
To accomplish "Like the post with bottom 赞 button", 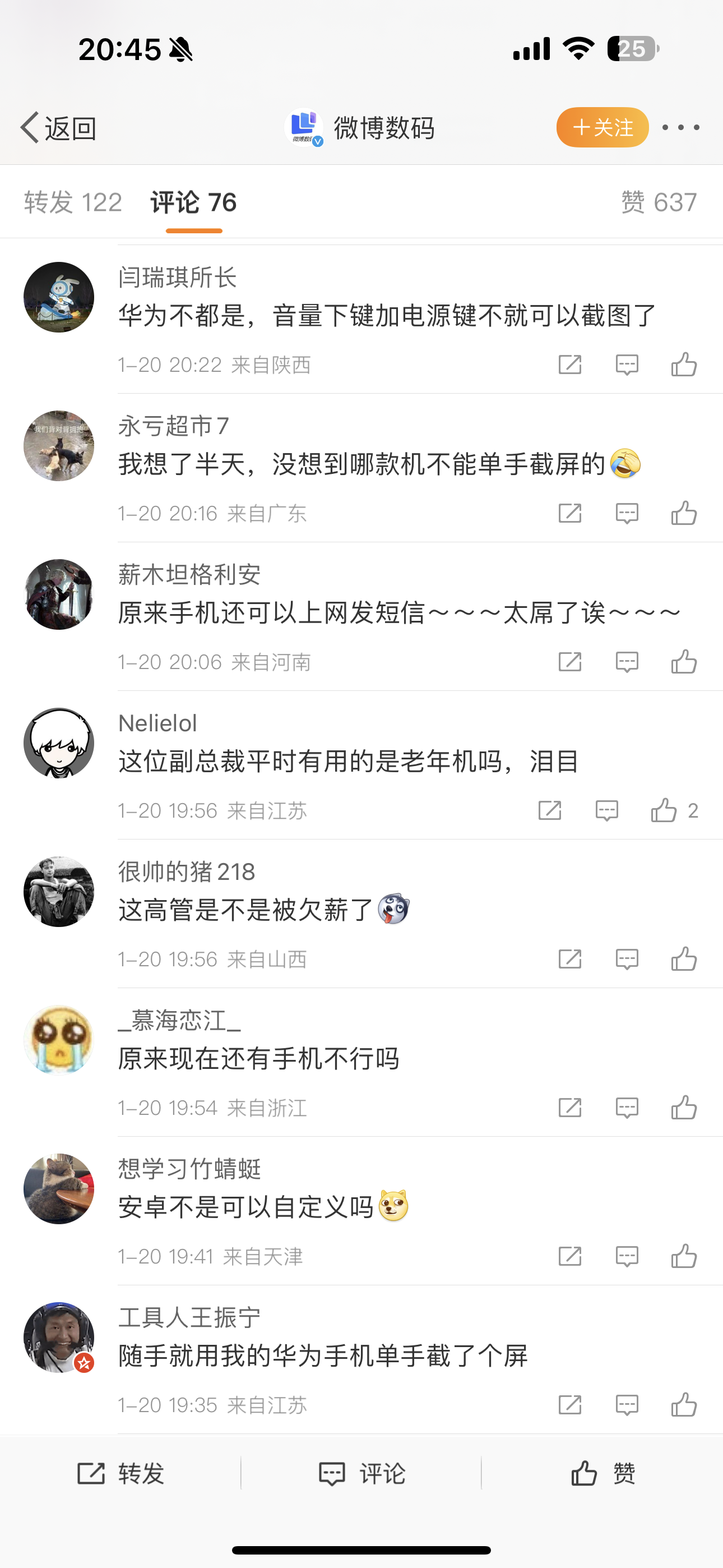I will [x=602, y=1474].
